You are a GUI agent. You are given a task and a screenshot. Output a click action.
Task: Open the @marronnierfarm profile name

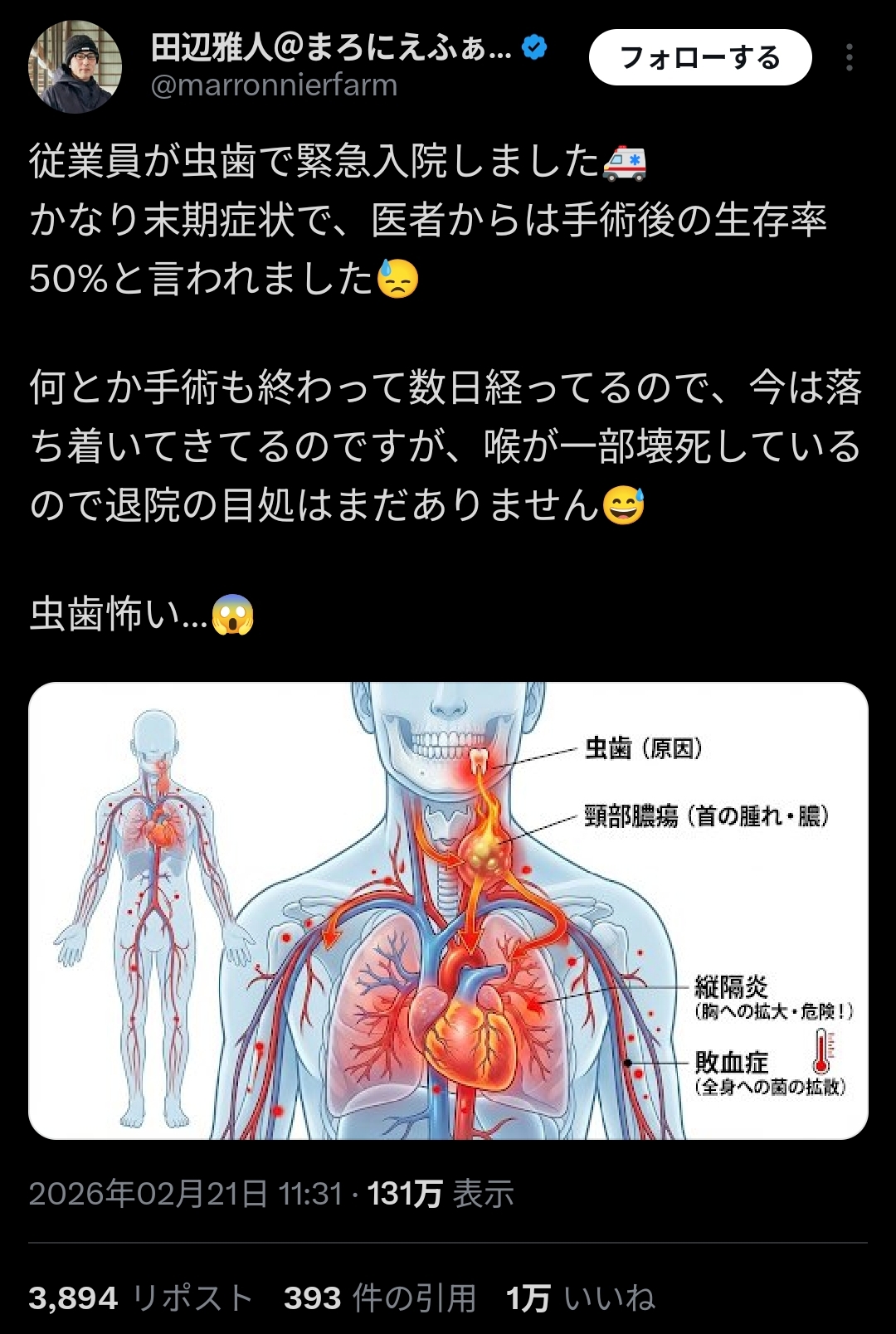point(274,85)
